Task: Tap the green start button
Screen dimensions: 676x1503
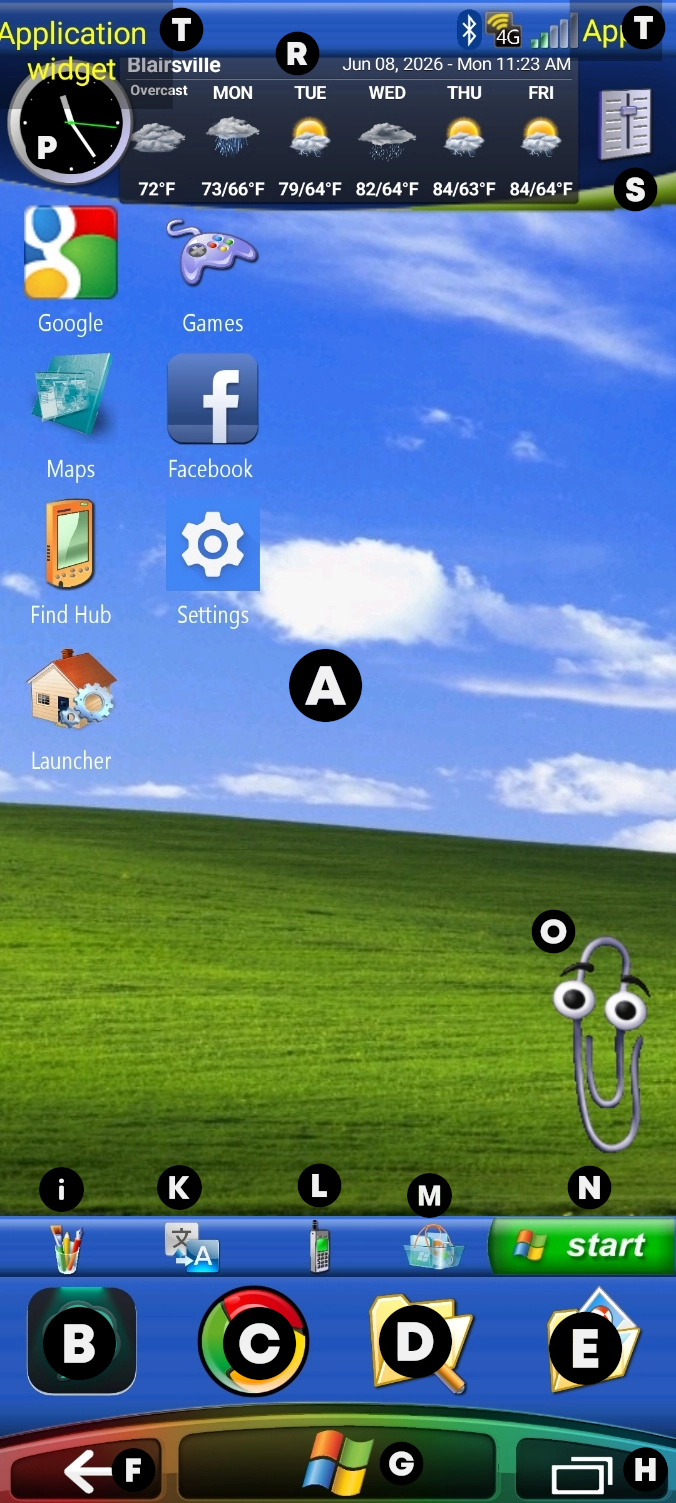Action: click(x=581, y=1246)
